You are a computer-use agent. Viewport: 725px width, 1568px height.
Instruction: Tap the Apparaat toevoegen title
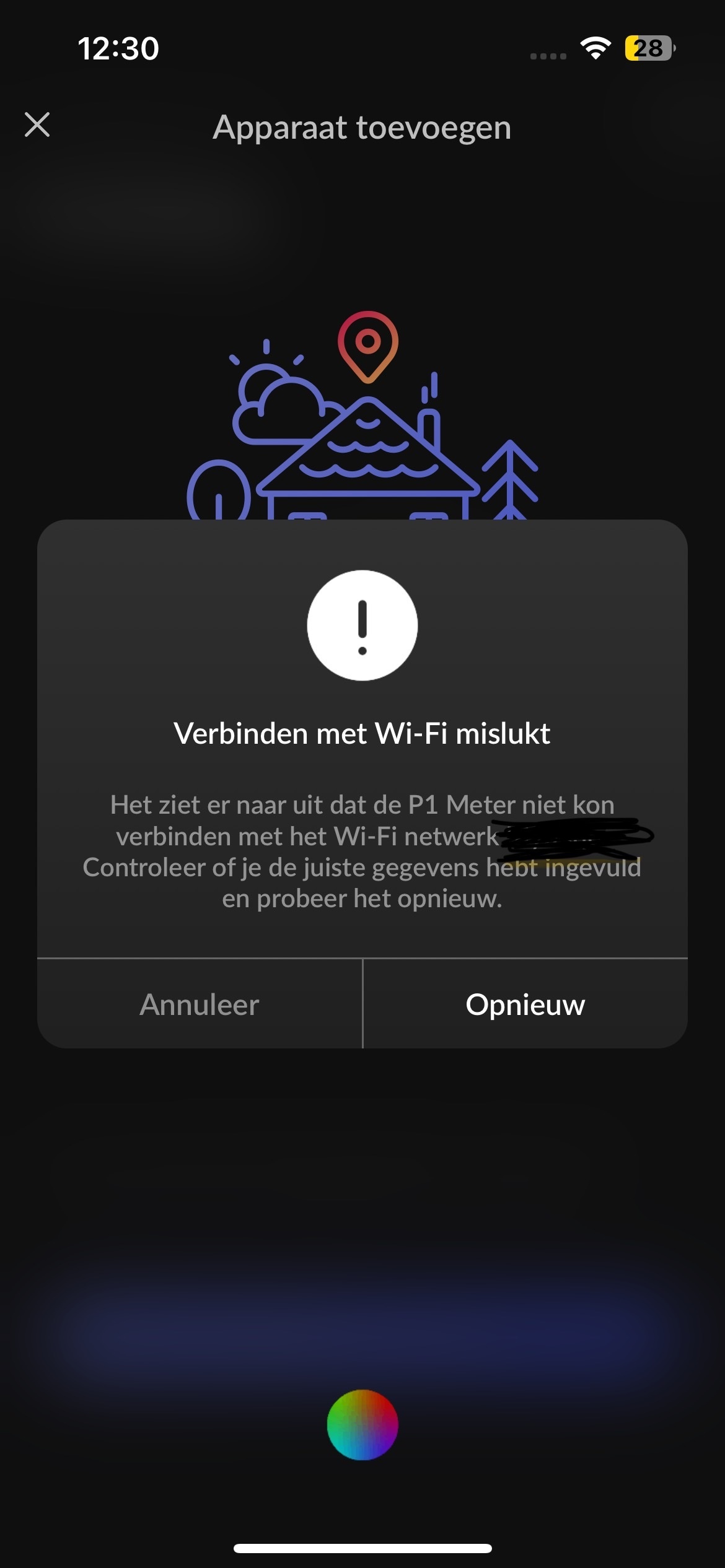(362, 128)
